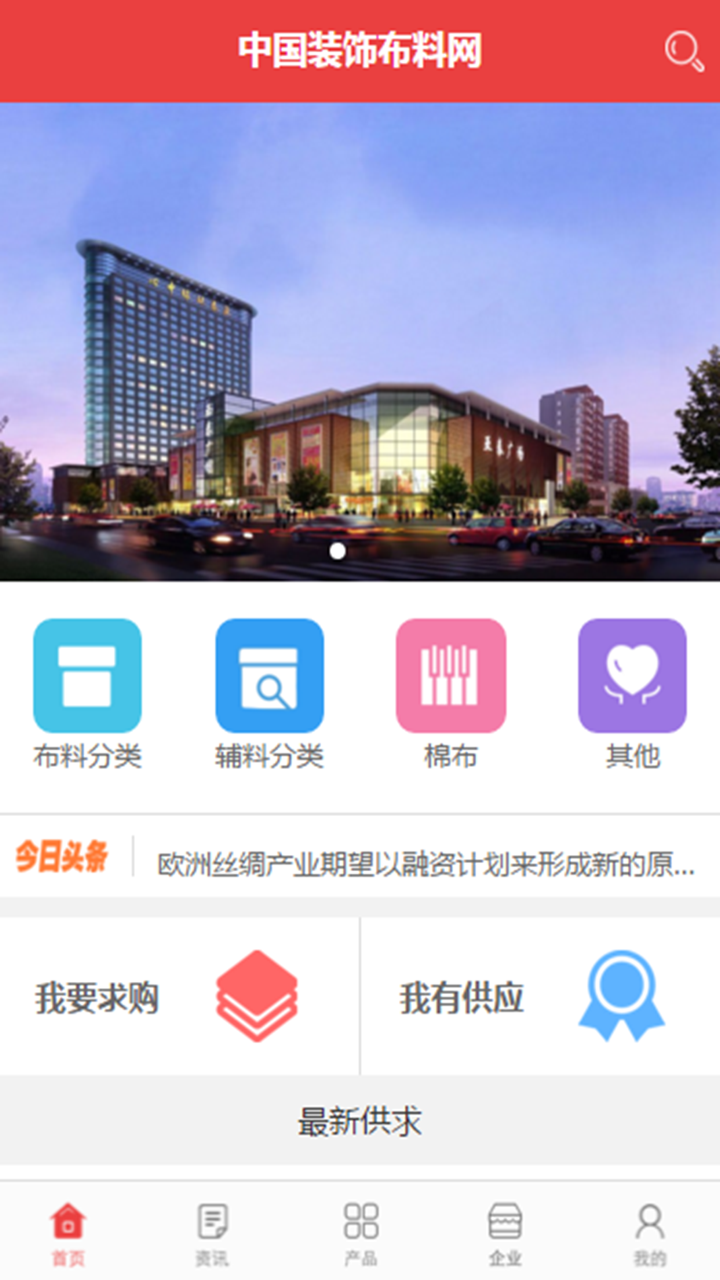Open the search icon in the header
Image resolution: width=720 pixels, height=1280 pixels.
tap(684, 50)
